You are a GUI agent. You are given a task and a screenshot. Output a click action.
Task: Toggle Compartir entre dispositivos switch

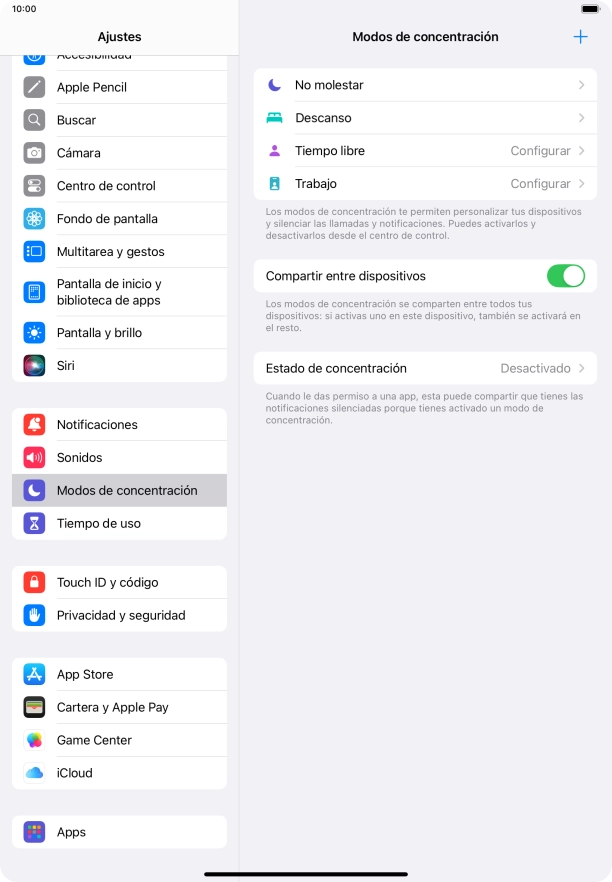click(565, 276)
